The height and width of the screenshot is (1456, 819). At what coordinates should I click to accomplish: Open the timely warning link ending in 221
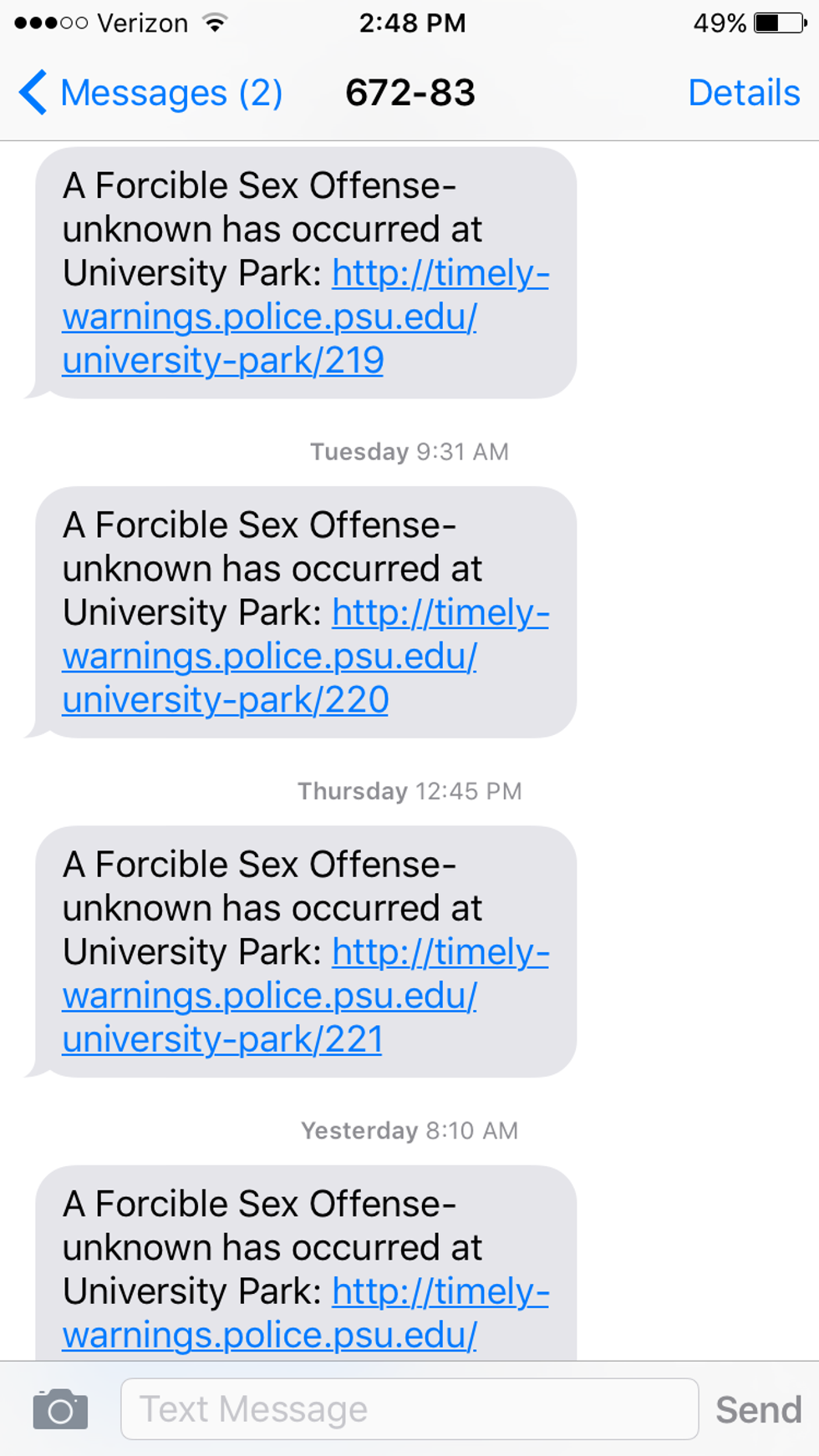[x=269, y=996]
